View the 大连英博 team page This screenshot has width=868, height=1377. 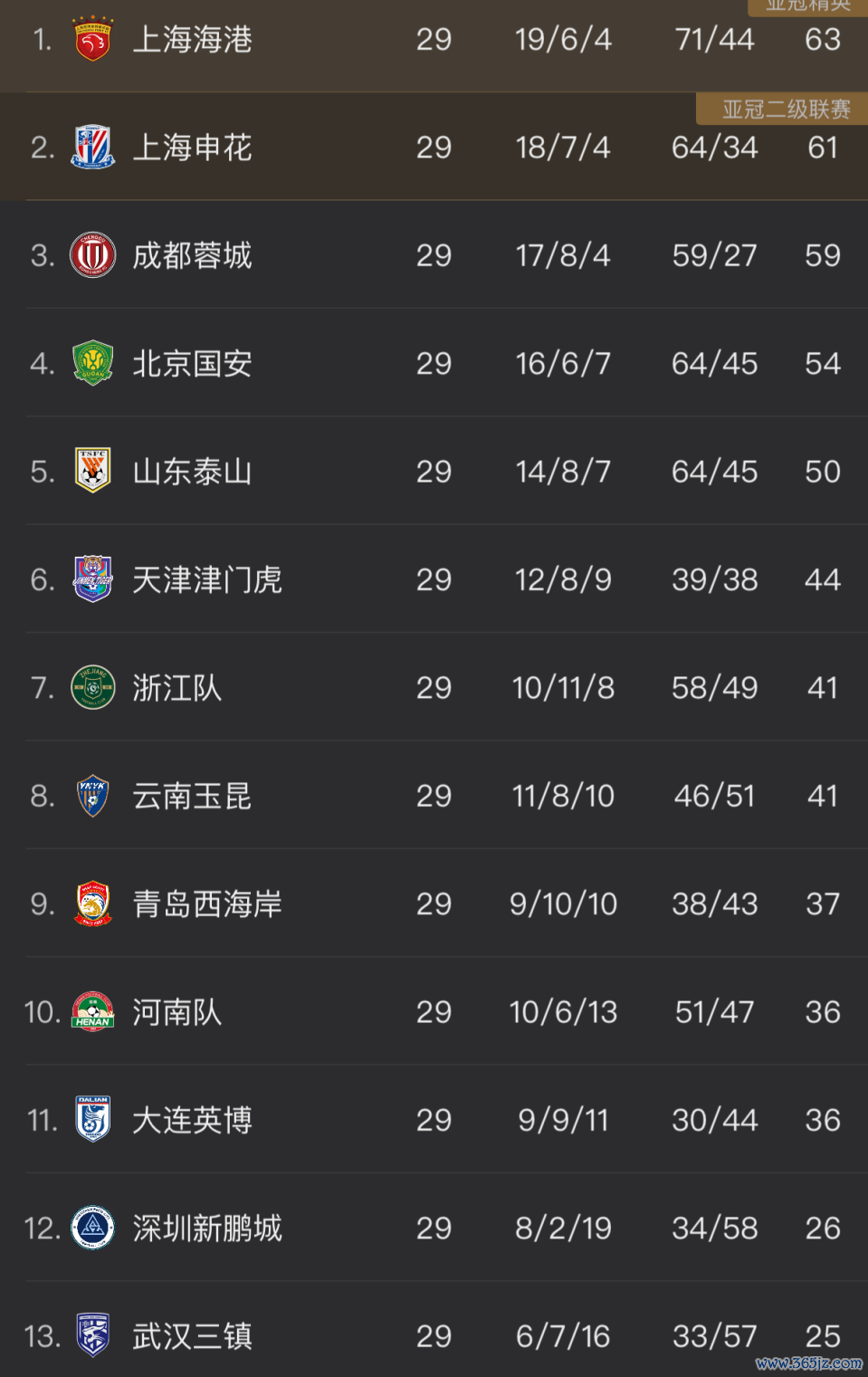pos(192,1120)
